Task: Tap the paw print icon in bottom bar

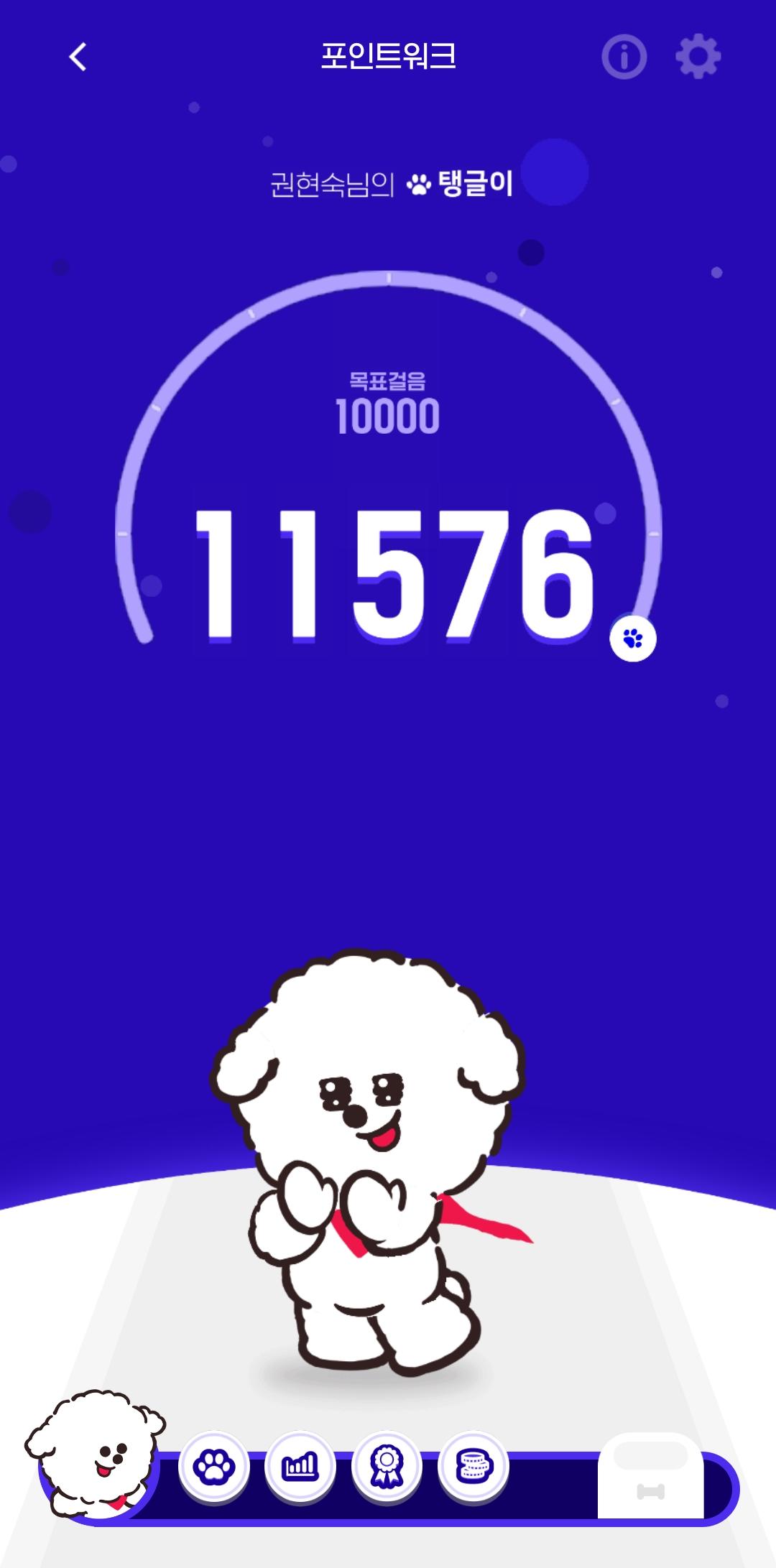Action: coord(213,1467)
